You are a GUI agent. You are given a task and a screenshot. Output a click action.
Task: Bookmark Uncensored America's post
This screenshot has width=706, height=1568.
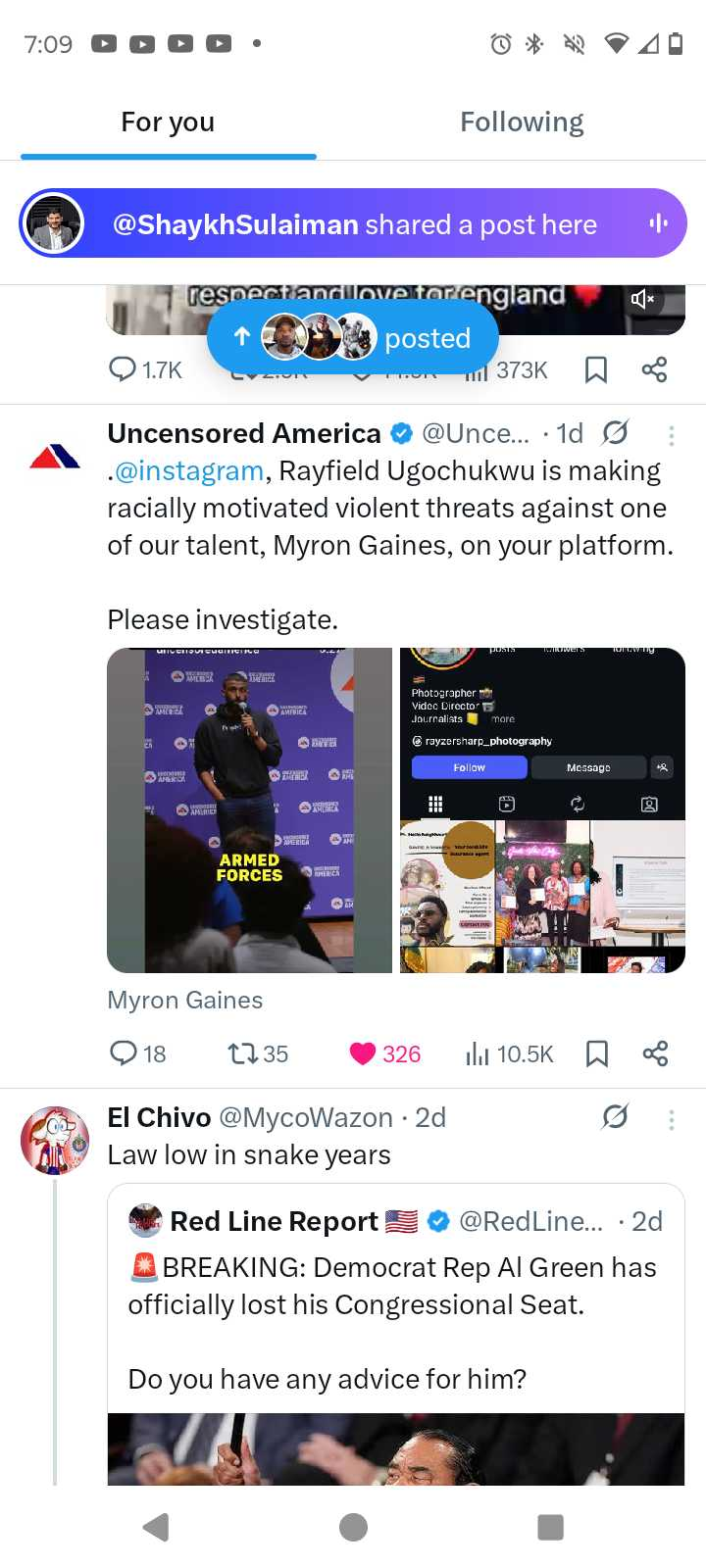pos(596,1053)
